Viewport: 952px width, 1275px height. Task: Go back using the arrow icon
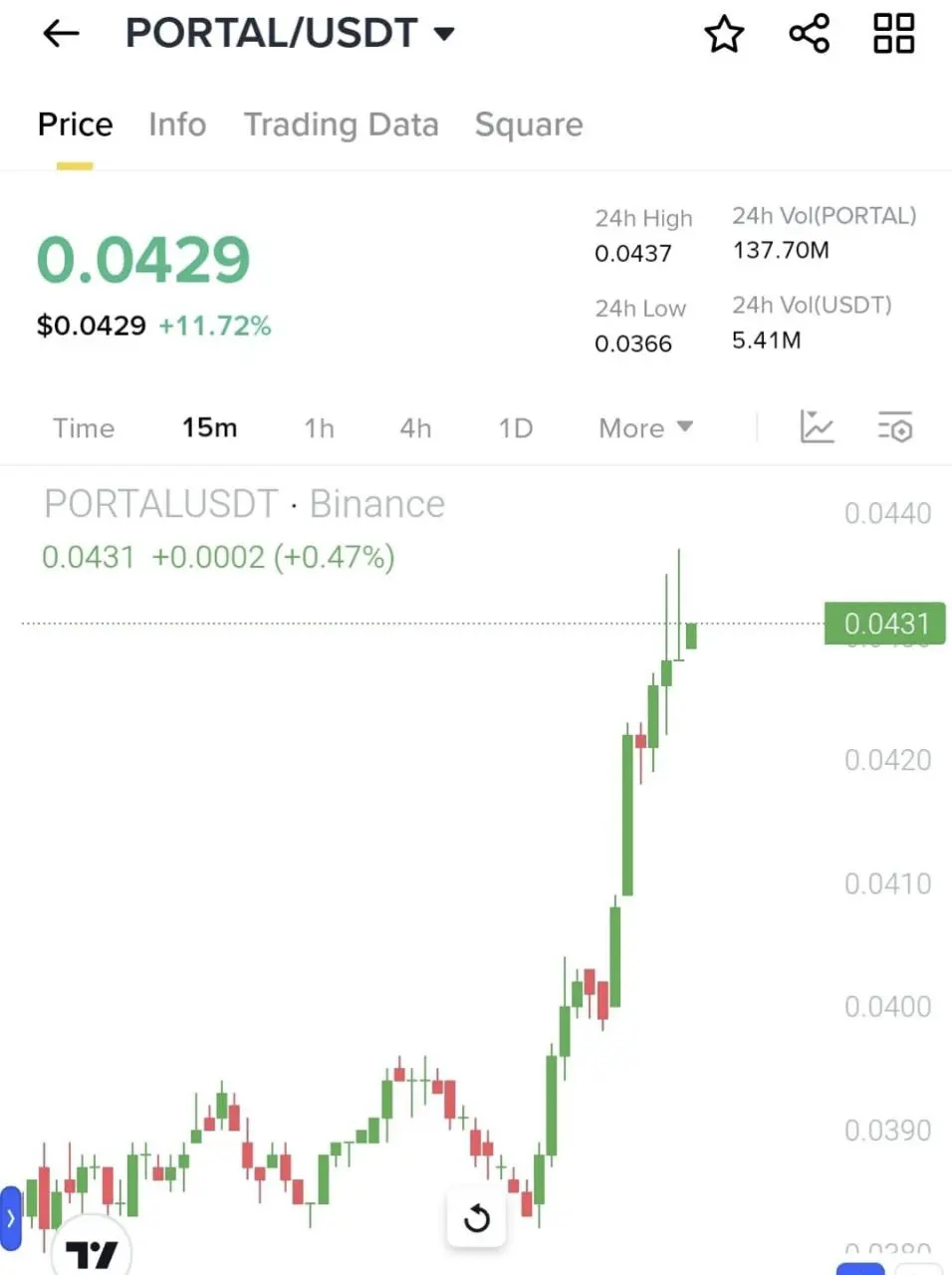coord(61,34)
